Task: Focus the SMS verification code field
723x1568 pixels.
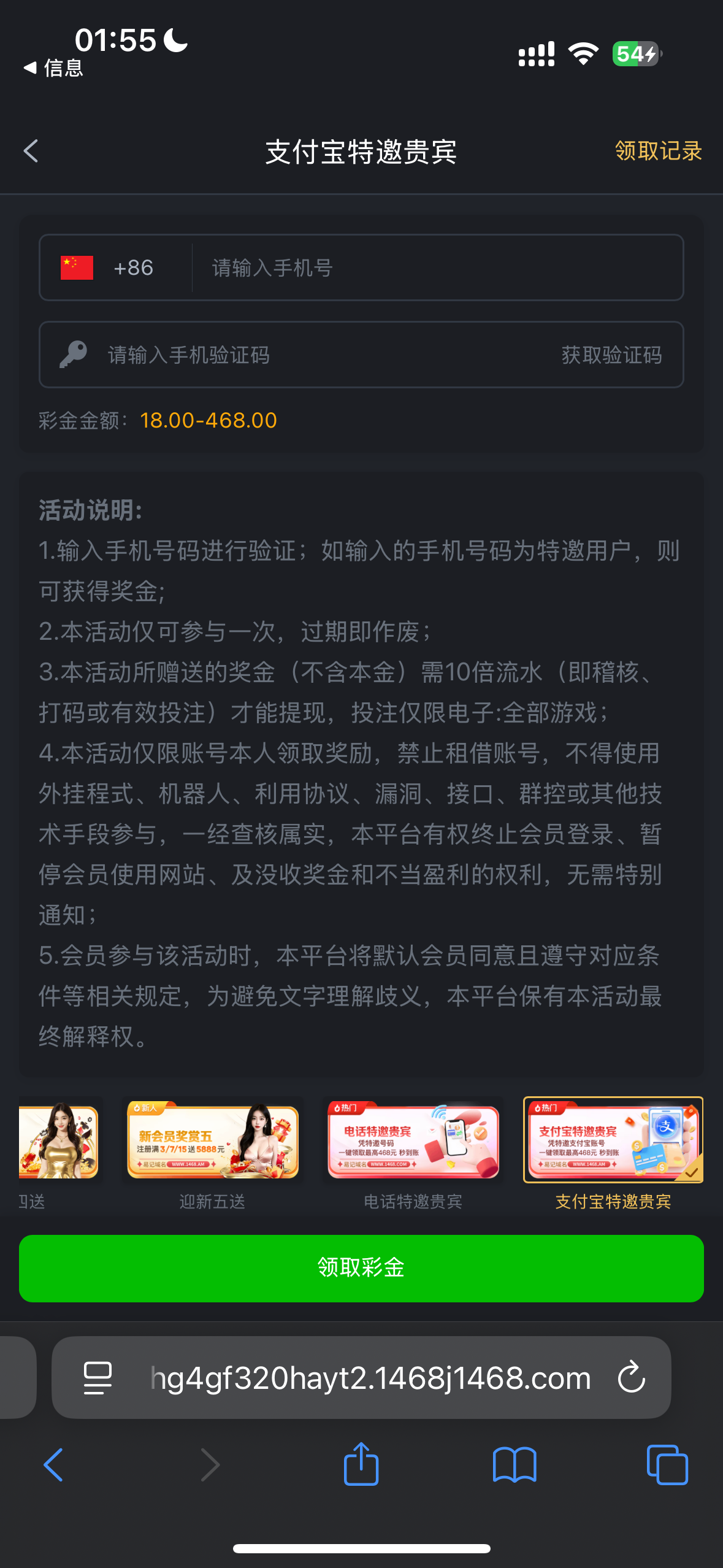Action: [x=307, y=355]
